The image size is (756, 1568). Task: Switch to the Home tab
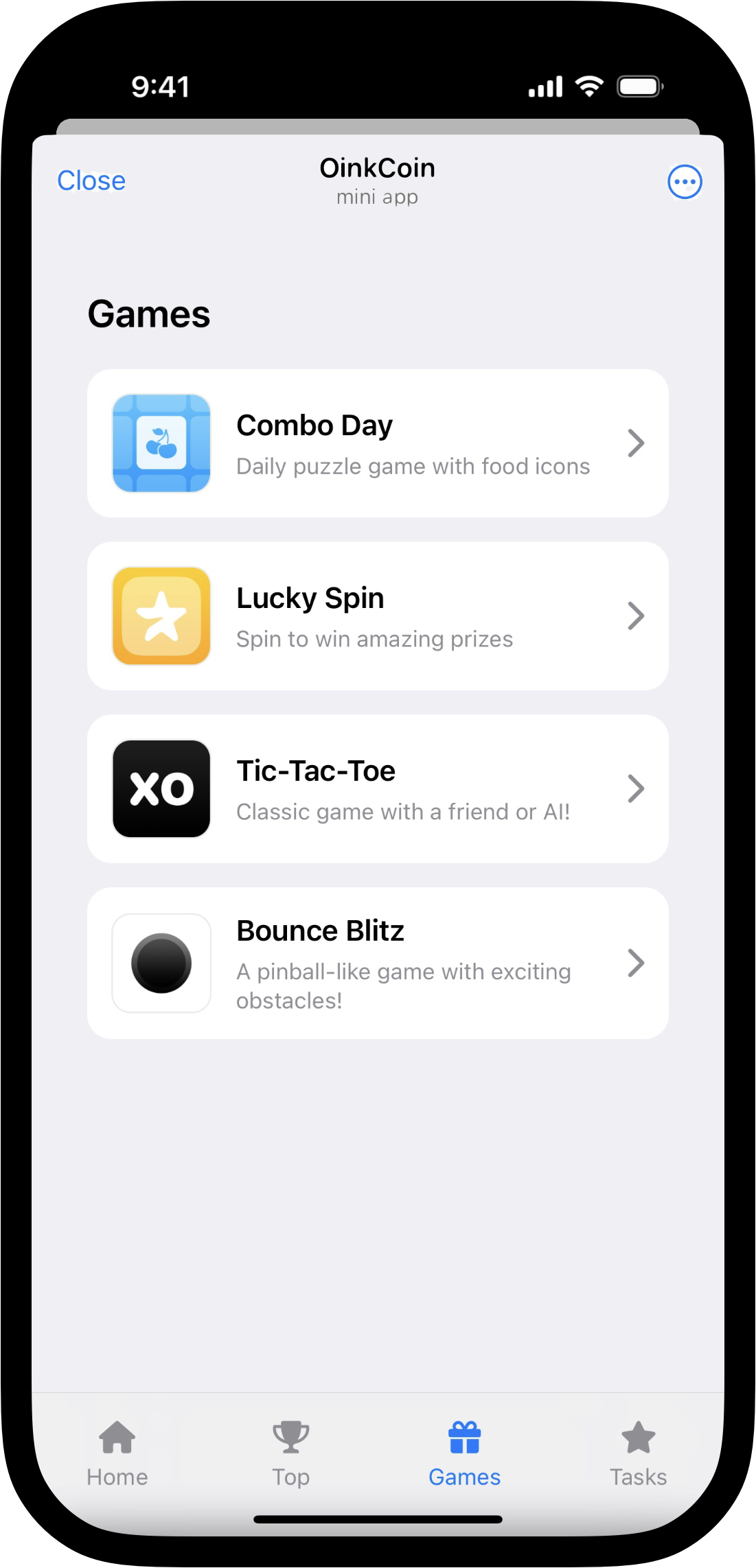click(116, 1455)
